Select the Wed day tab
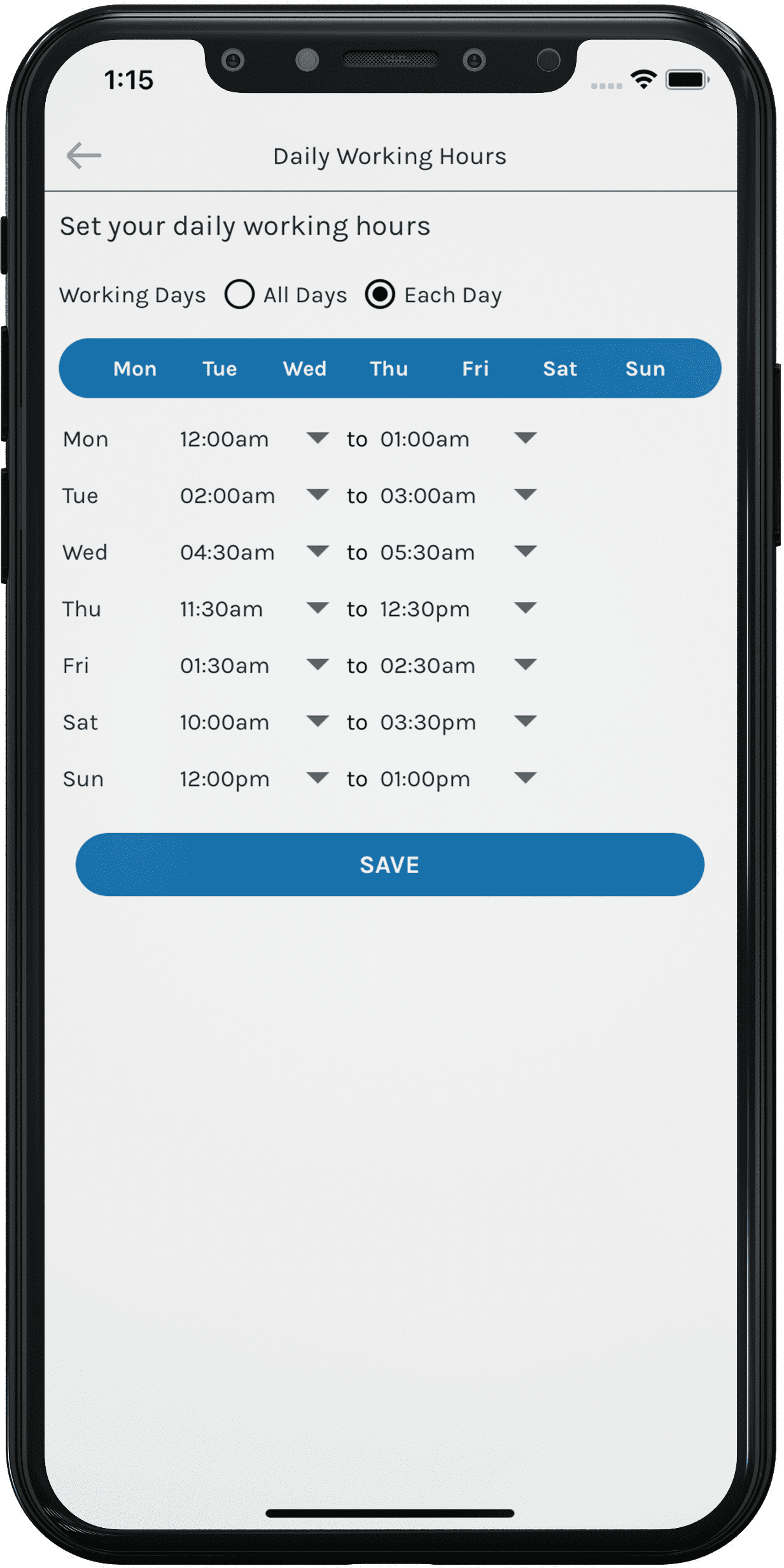784x1568 pixels. [305, 369]
